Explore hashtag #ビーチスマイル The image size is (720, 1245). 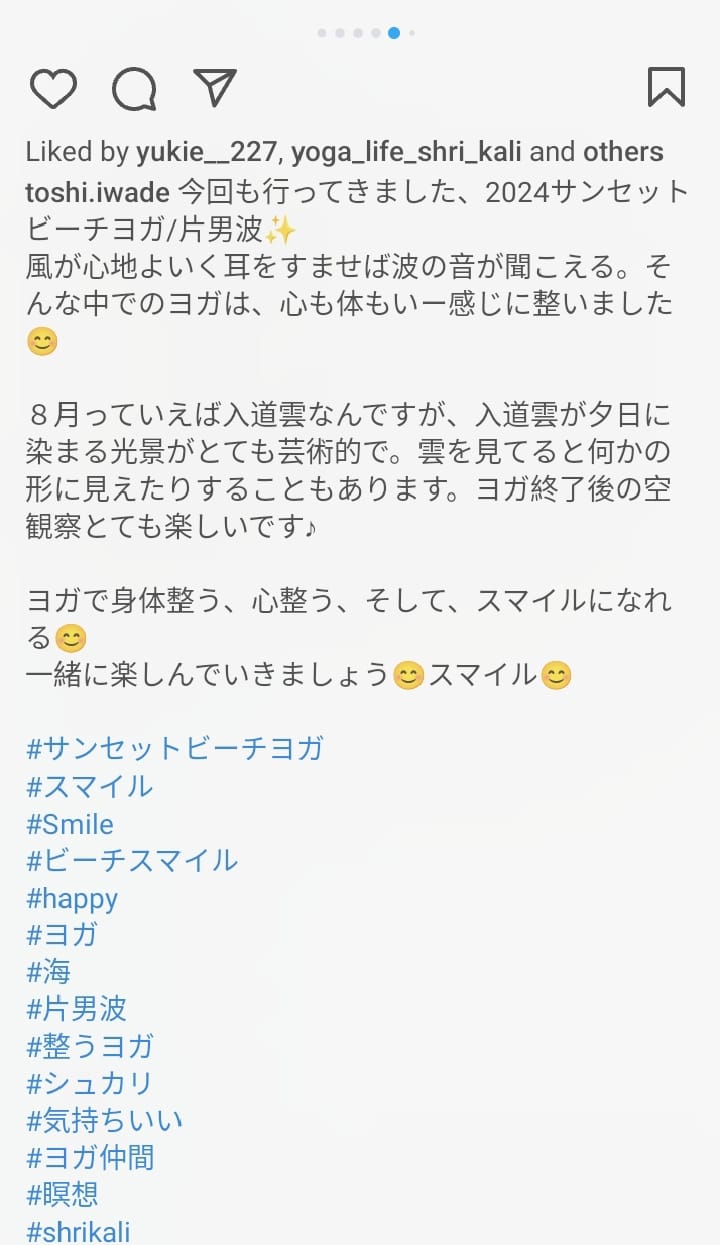pyautogui.click(x=132, y=861)
